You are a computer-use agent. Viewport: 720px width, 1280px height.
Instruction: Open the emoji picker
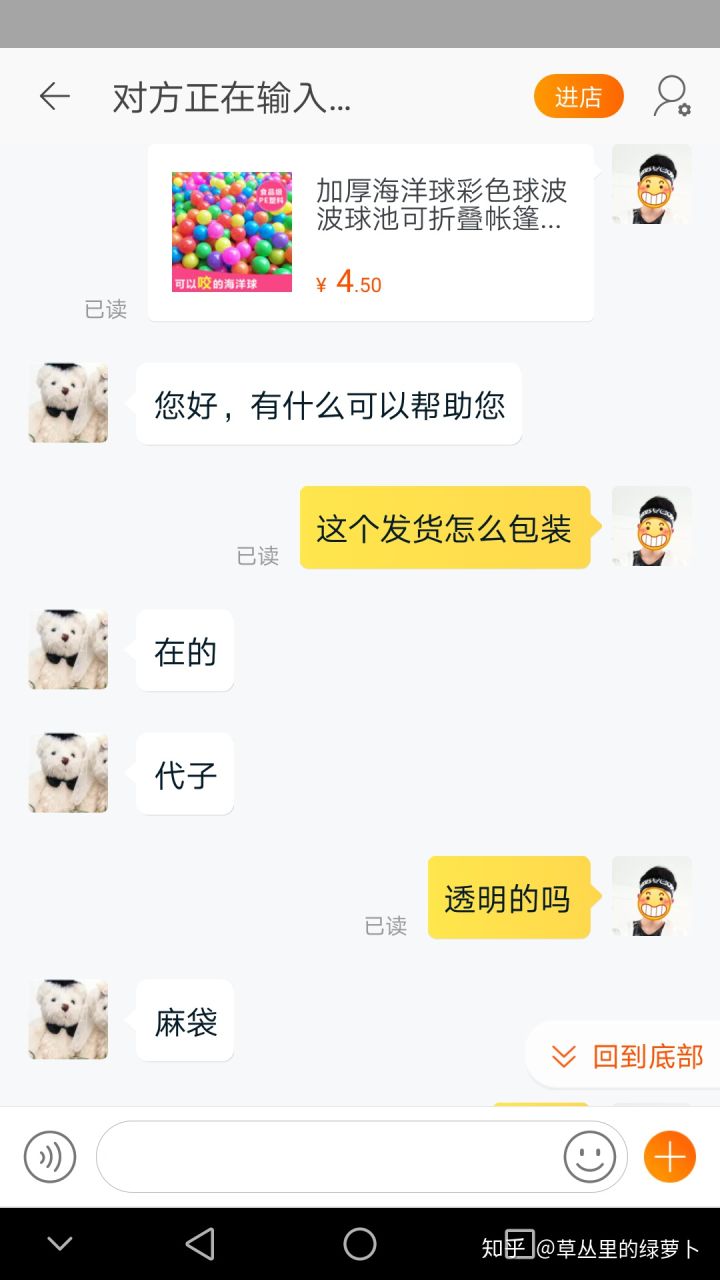coord(590,1157)
